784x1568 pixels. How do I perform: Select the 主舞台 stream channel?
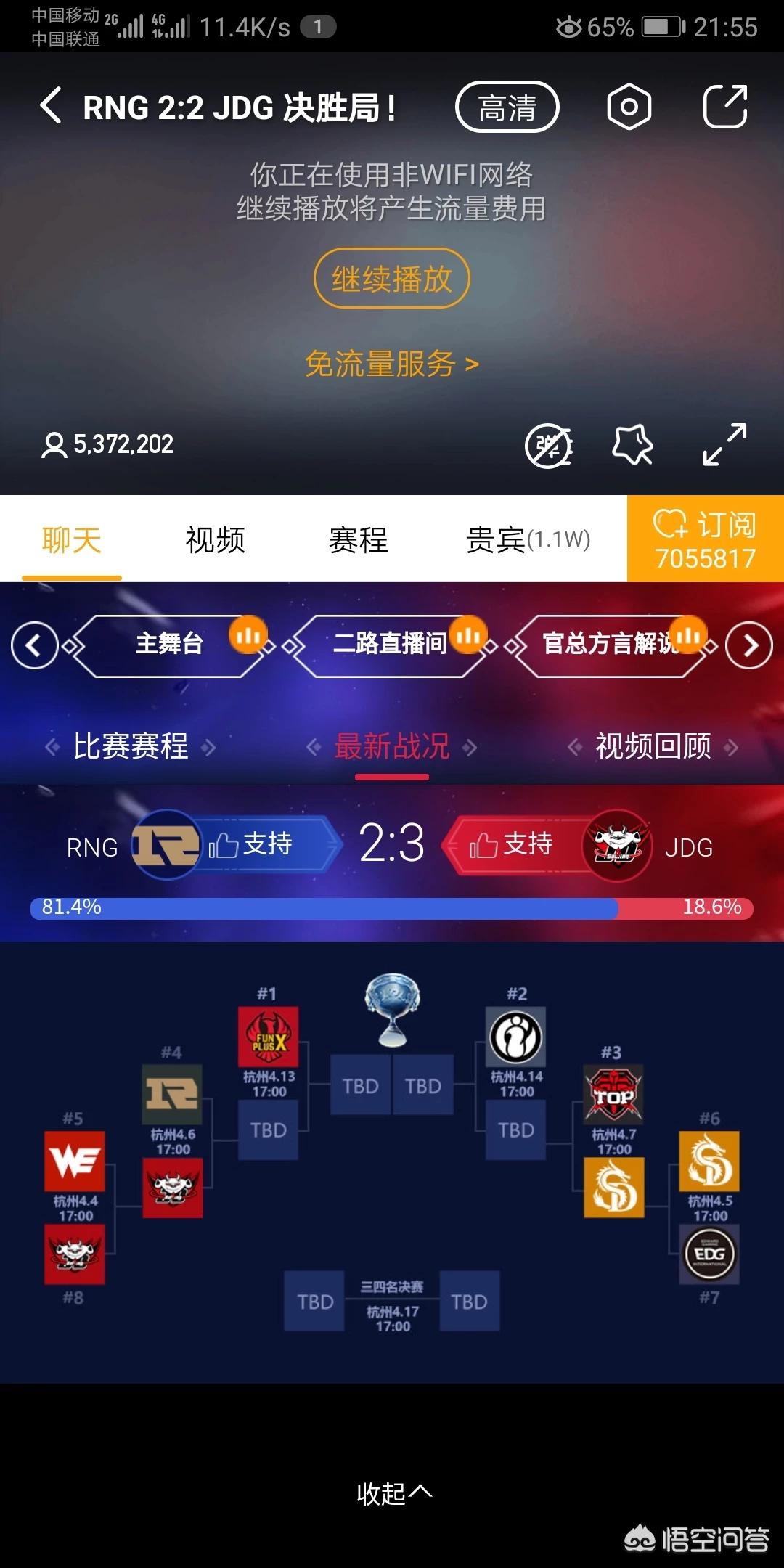[x=170, y=645]
